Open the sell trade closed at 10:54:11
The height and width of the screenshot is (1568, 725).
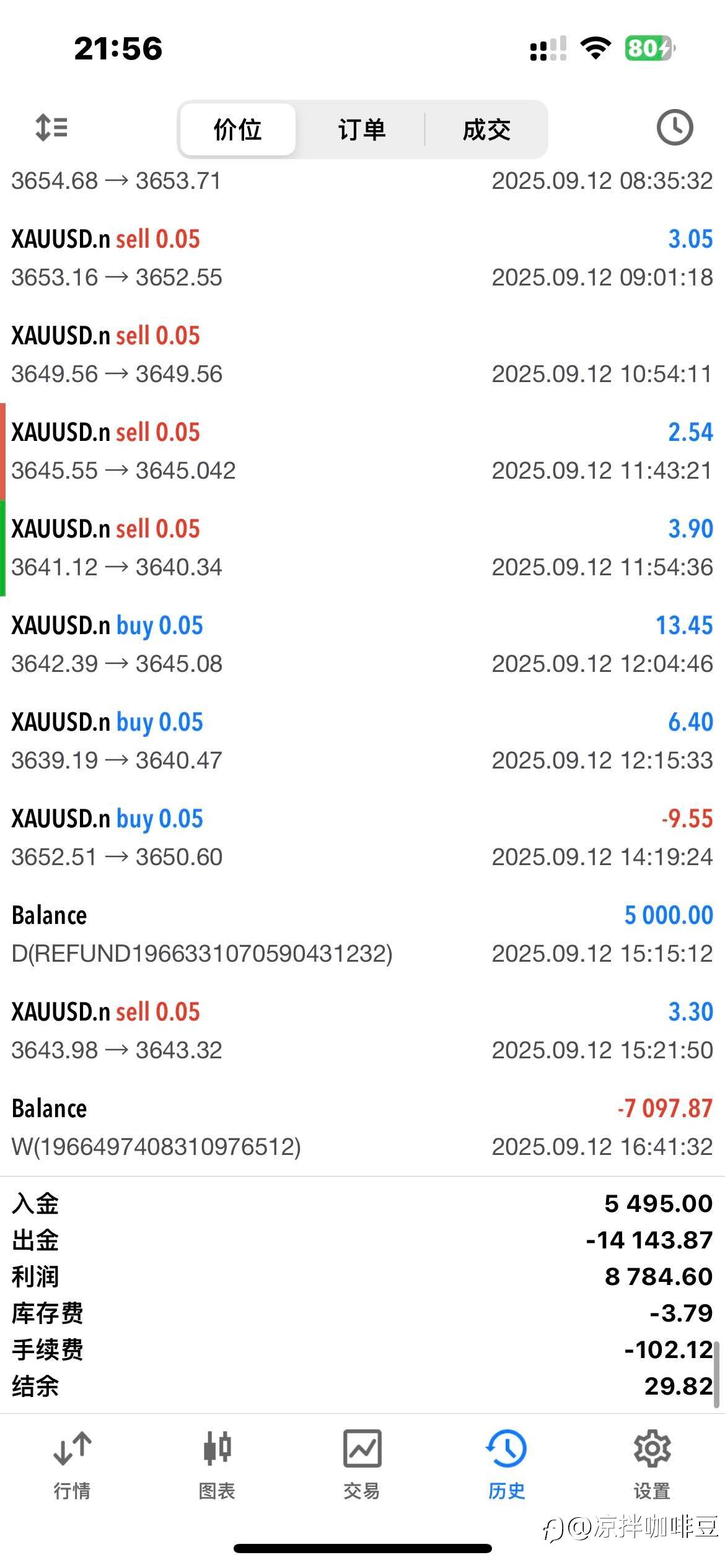(362, 355)
